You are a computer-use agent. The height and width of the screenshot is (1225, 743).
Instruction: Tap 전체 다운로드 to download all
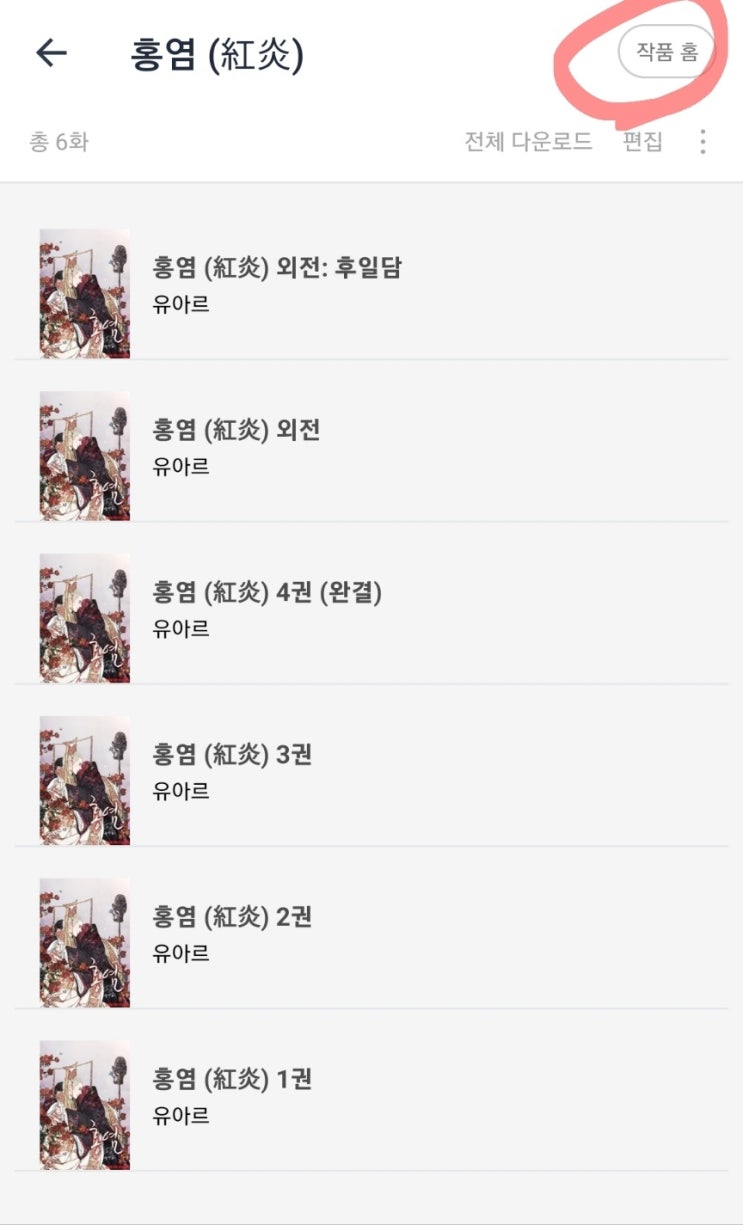pyautogui.click(x=528, y=142)
